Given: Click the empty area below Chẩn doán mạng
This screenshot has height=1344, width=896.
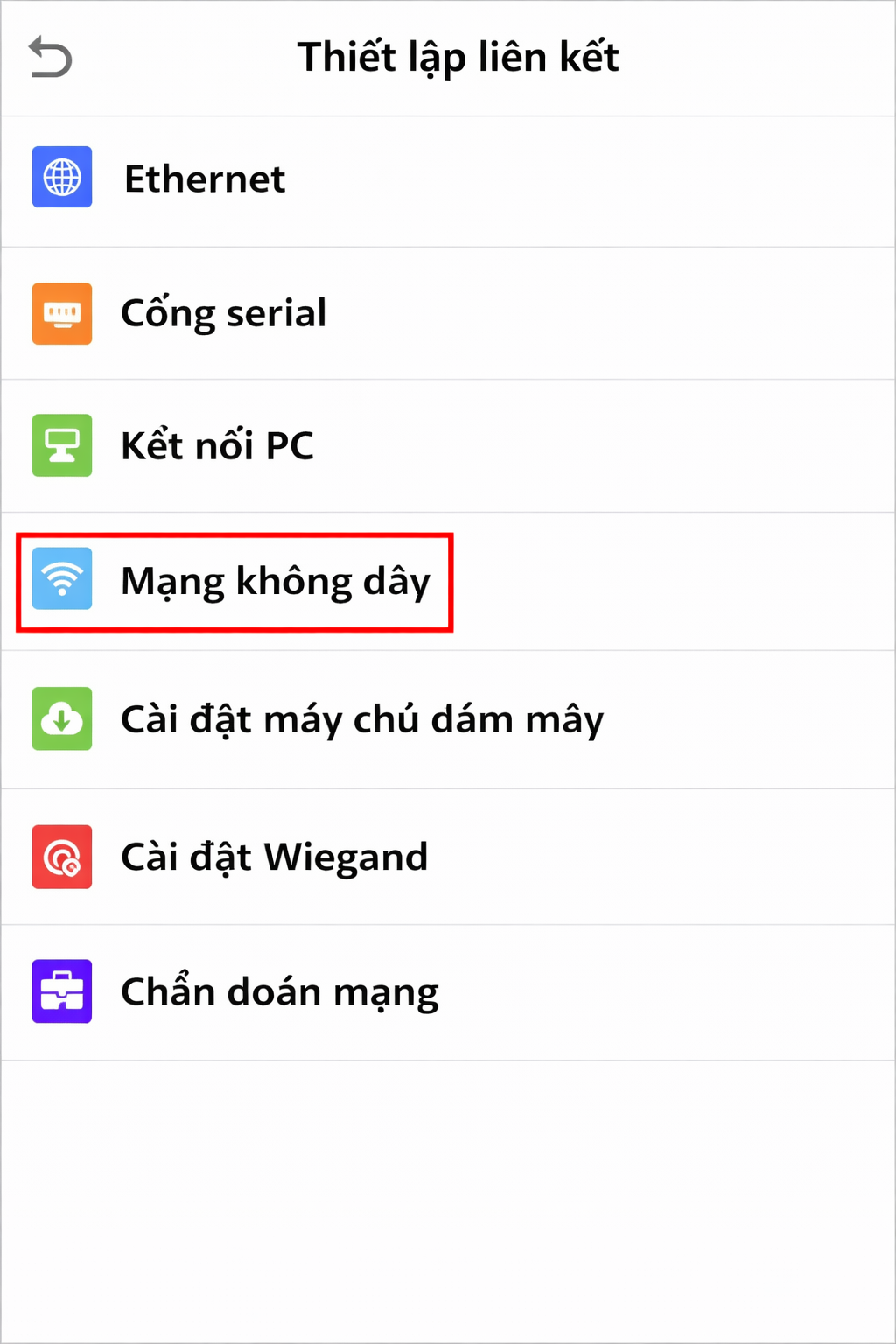Looking at the screenshot, I should tap(448, 1164).
